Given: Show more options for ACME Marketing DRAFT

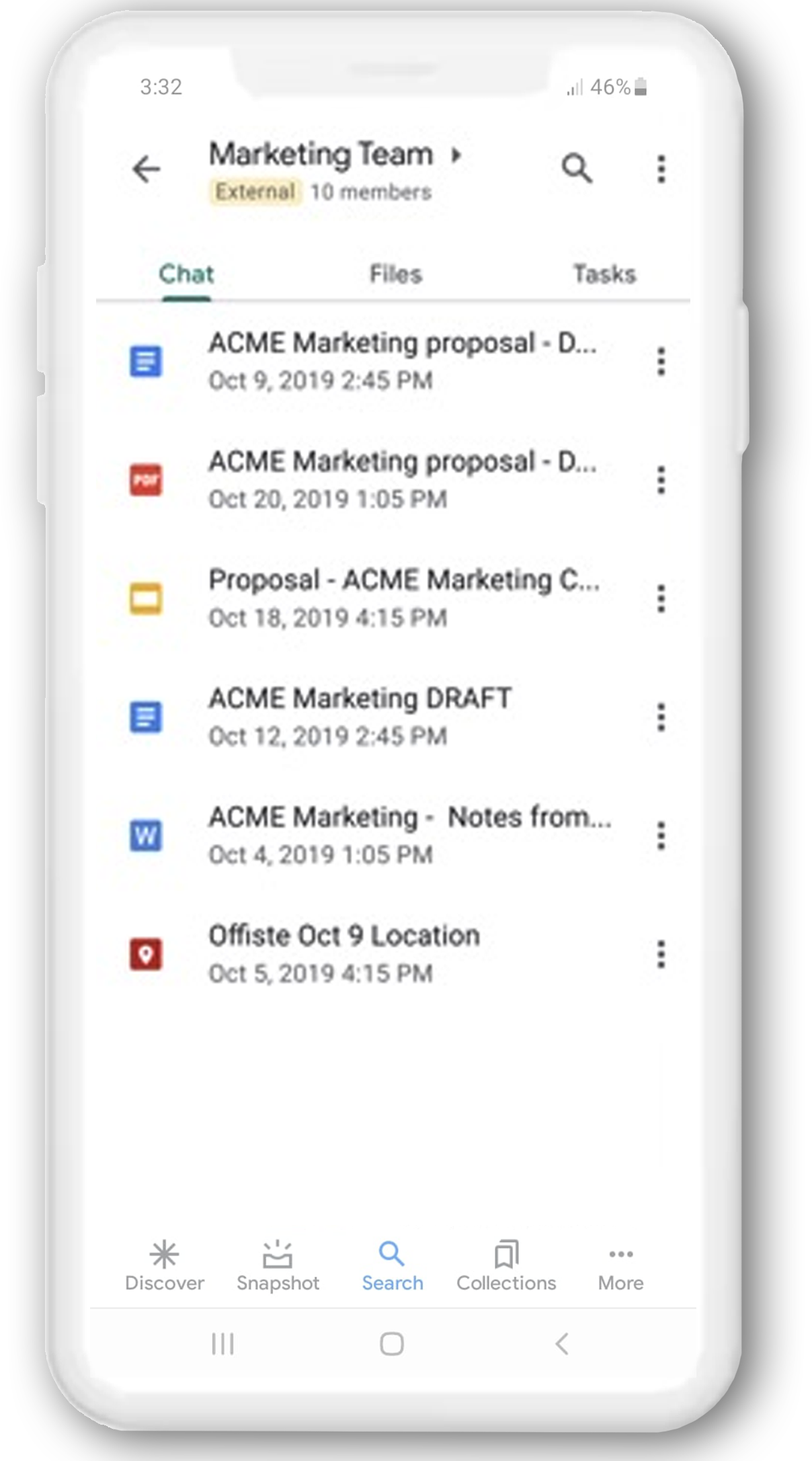Looking at the screenshot, I should coord(661,717).
